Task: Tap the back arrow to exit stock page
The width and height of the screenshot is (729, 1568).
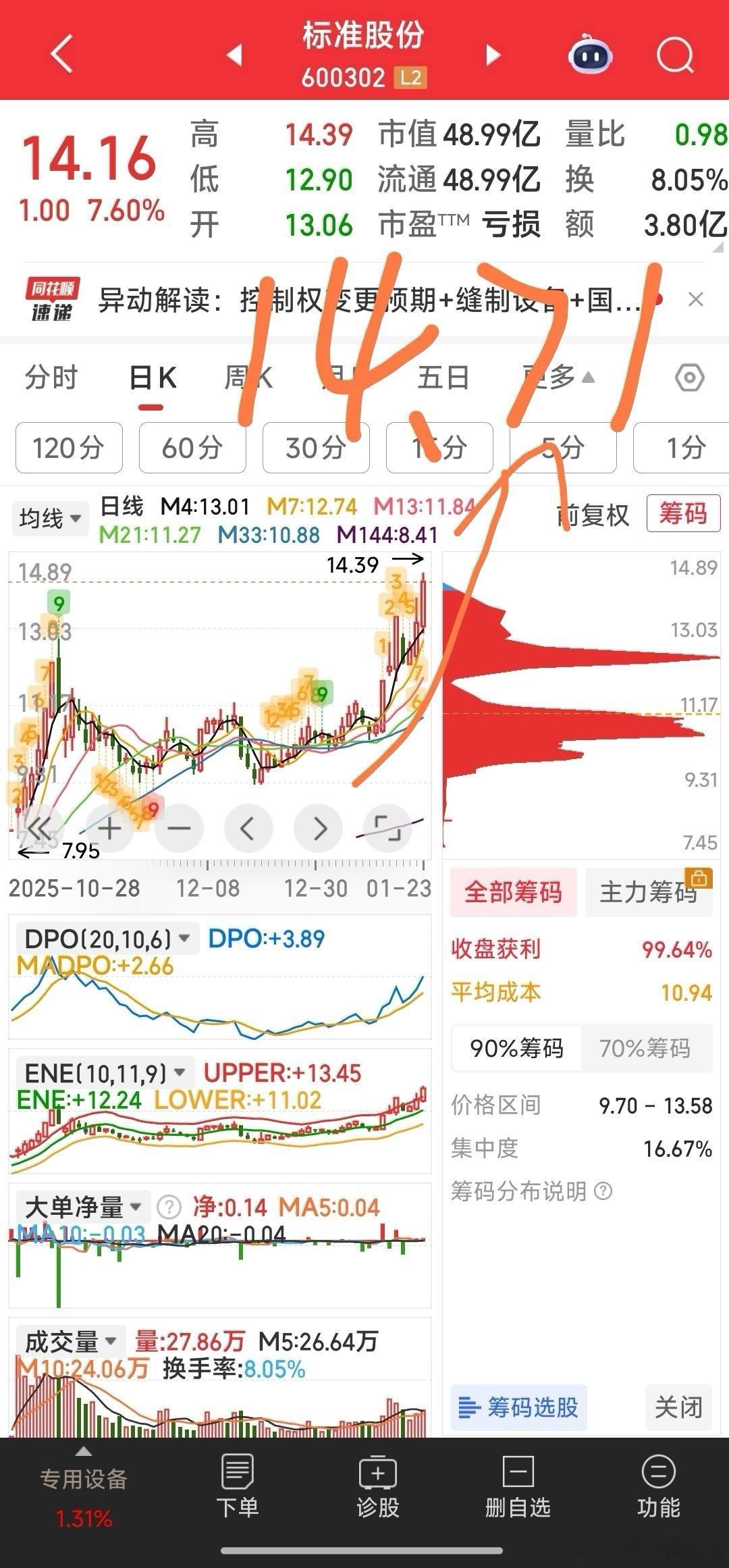Action: coord(61,54)
